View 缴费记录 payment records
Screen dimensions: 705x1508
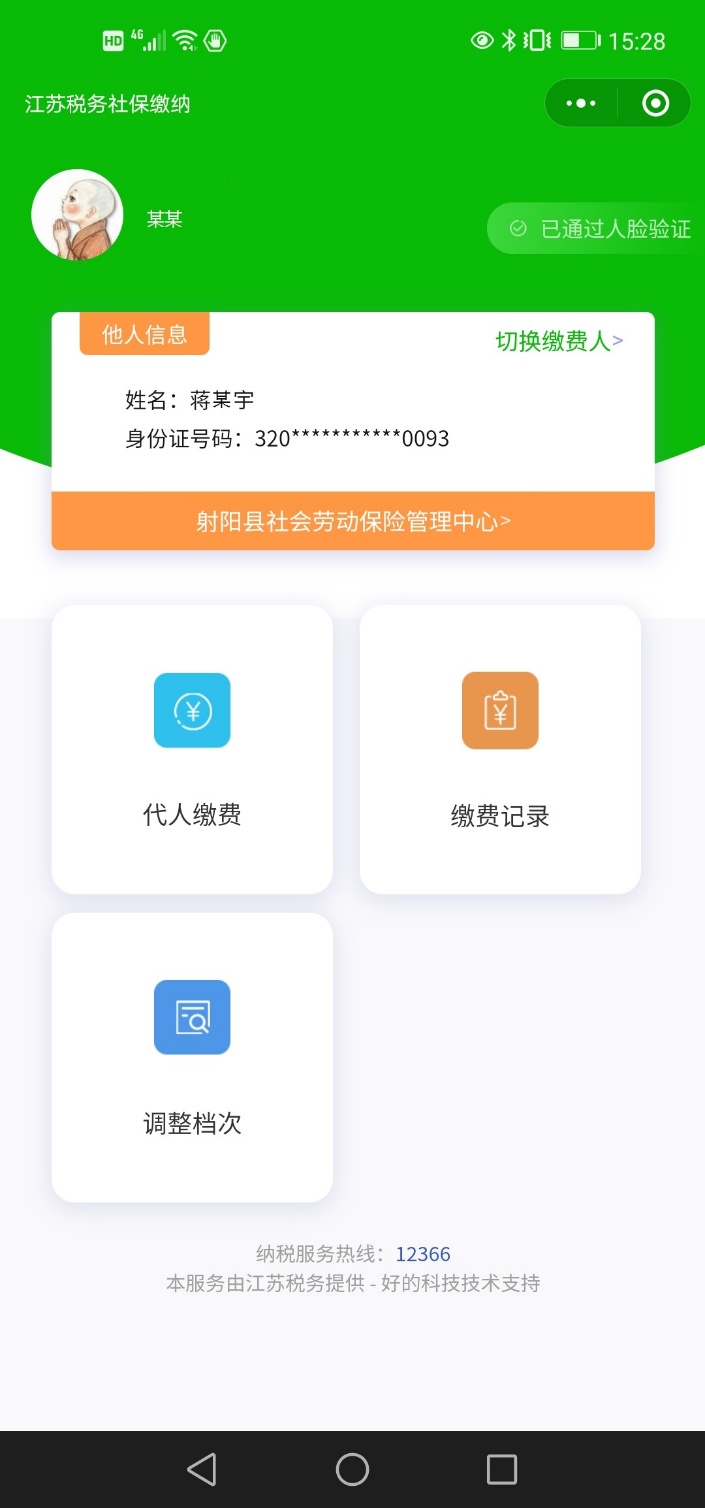[x=500, y=749]
